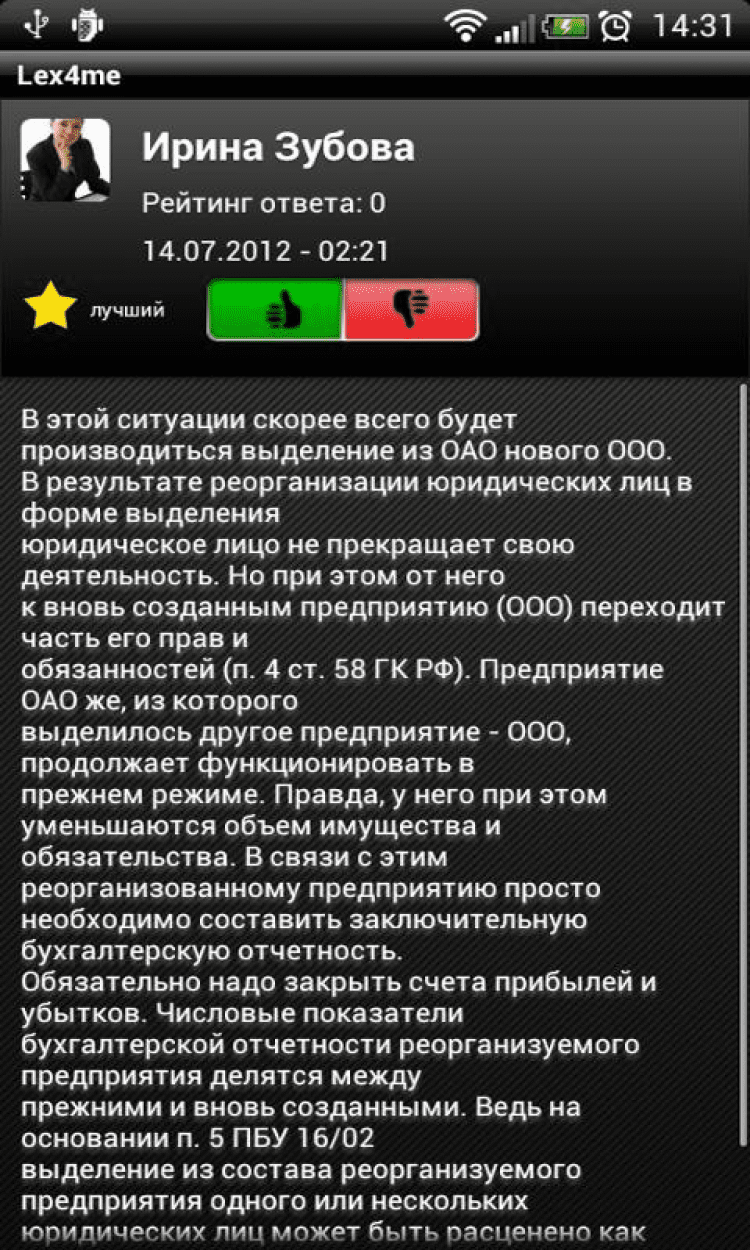Mark this answer as лучший with the star
The height and width of the screenshot is (1250, 750).
[50, 308]
